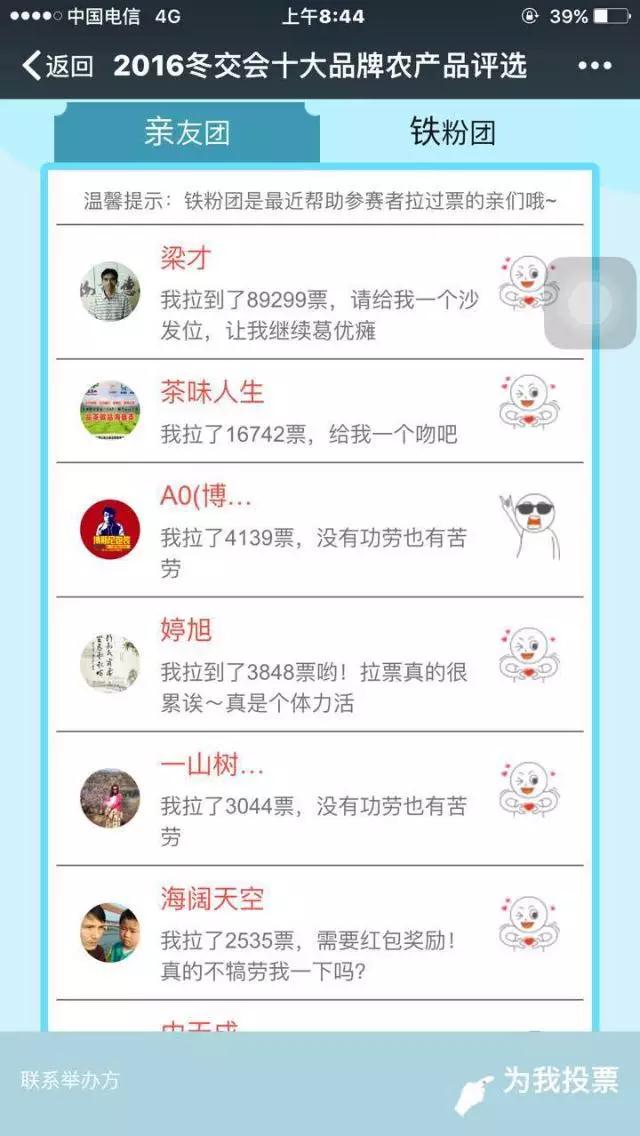Go back using 返回 arrow
This screenshot has width=640, height=1136.
click(58, 67)
